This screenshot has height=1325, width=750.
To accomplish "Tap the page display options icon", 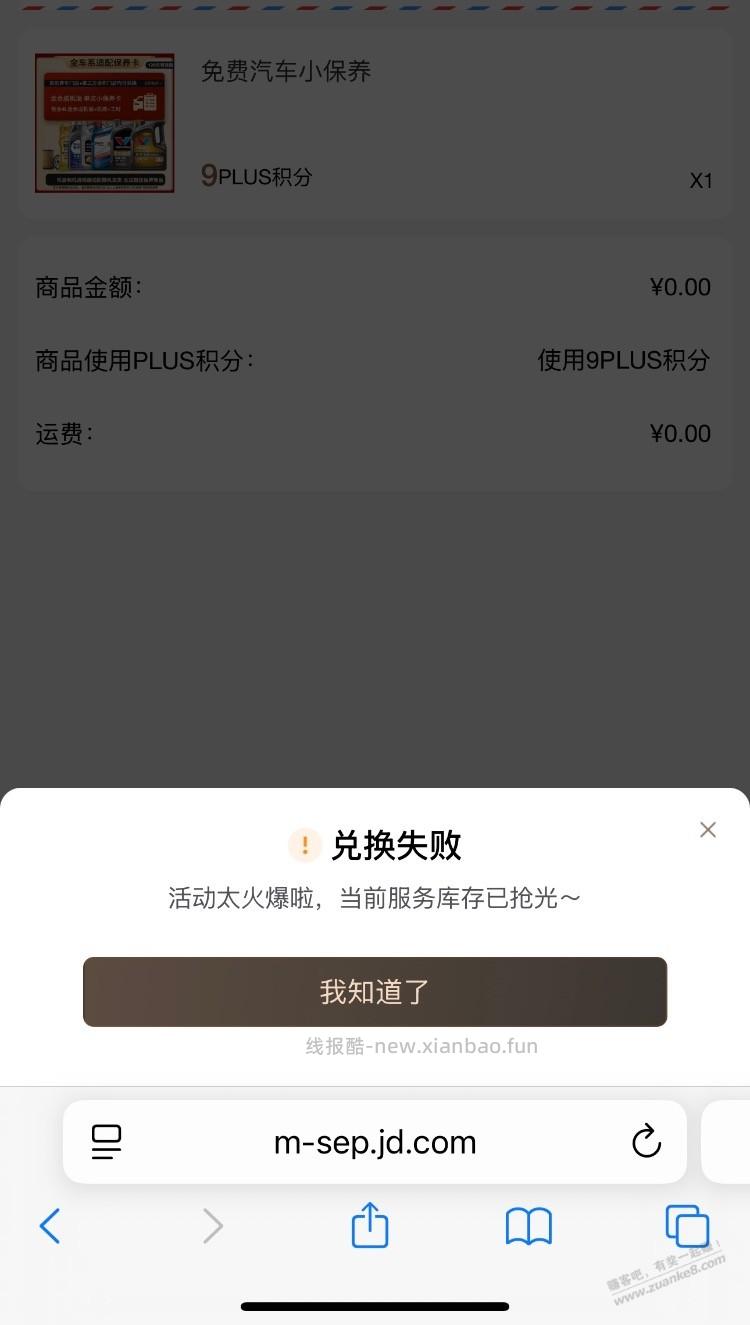I will [106, 1141].
